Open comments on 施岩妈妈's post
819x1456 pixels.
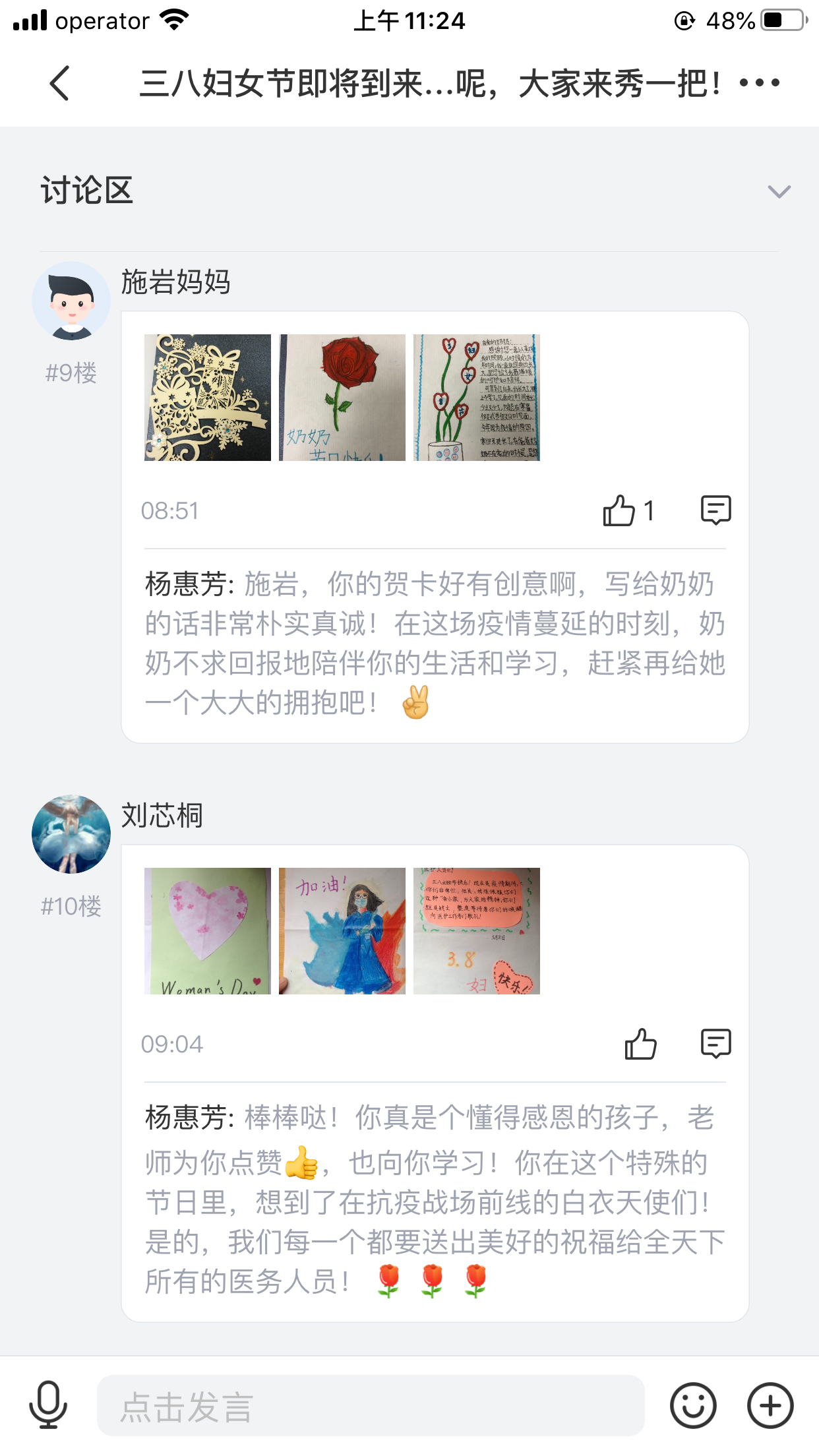coord(717,510)
